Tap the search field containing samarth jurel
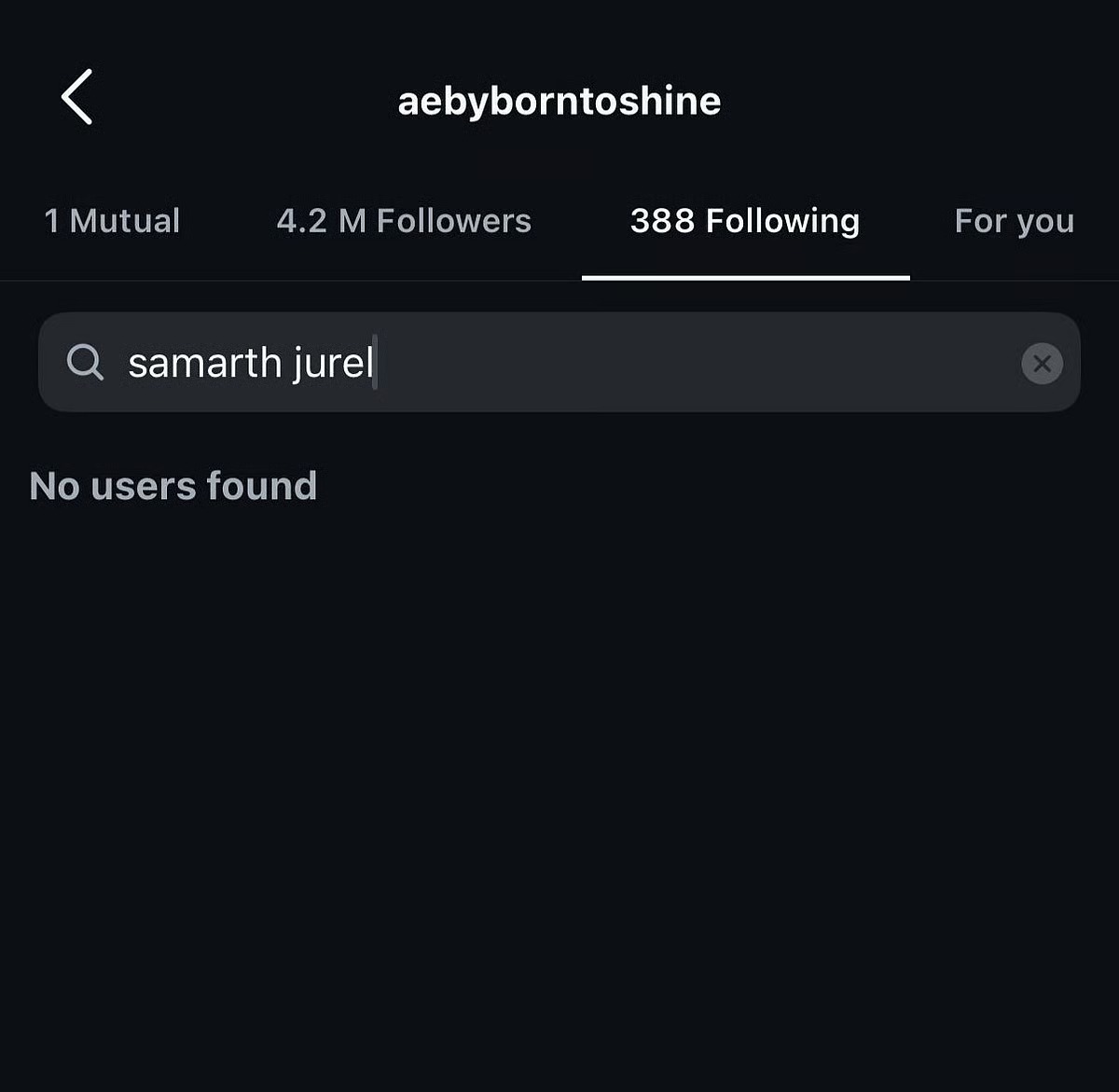 [559, 363]
